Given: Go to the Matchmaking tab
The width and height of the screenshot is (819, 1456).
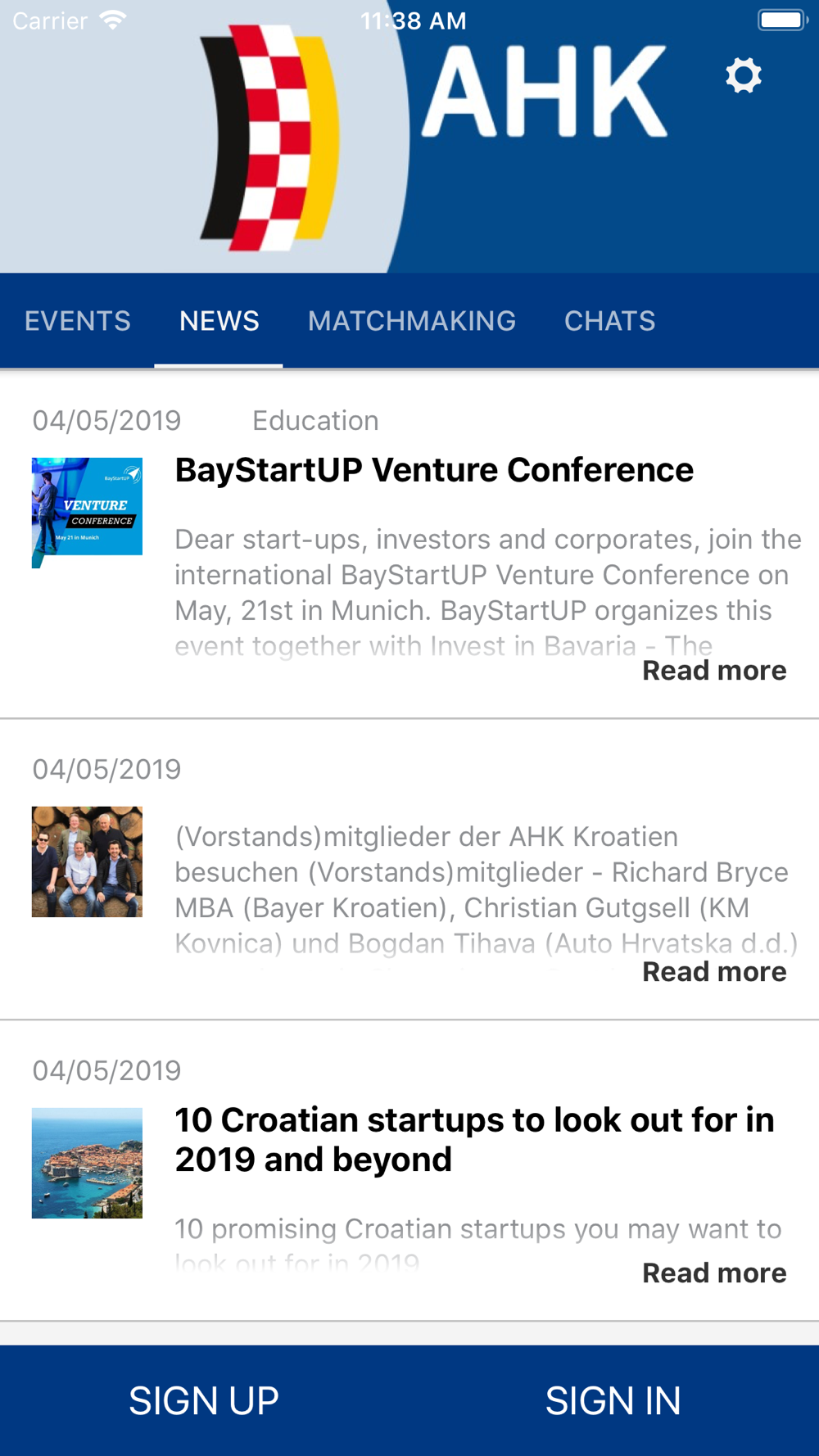Looking at the screenshot, I should (x=412, y=321).
